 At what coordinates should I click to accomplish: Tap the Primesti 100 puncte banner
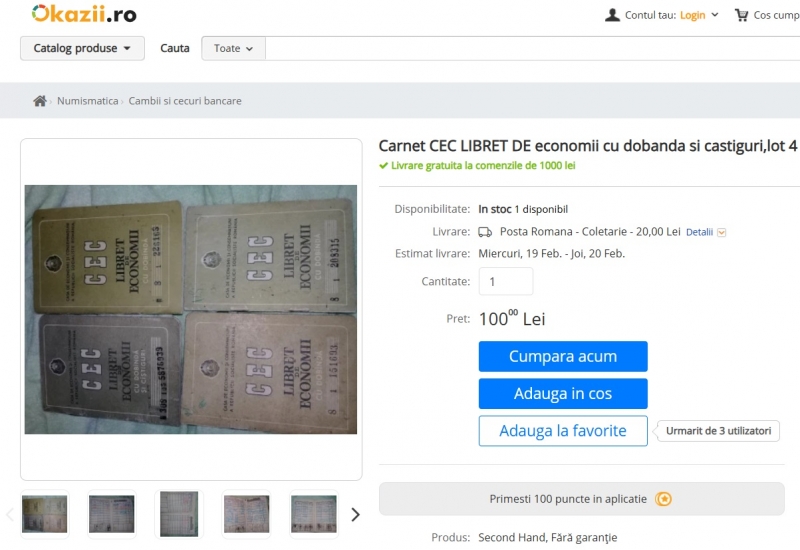581,498
